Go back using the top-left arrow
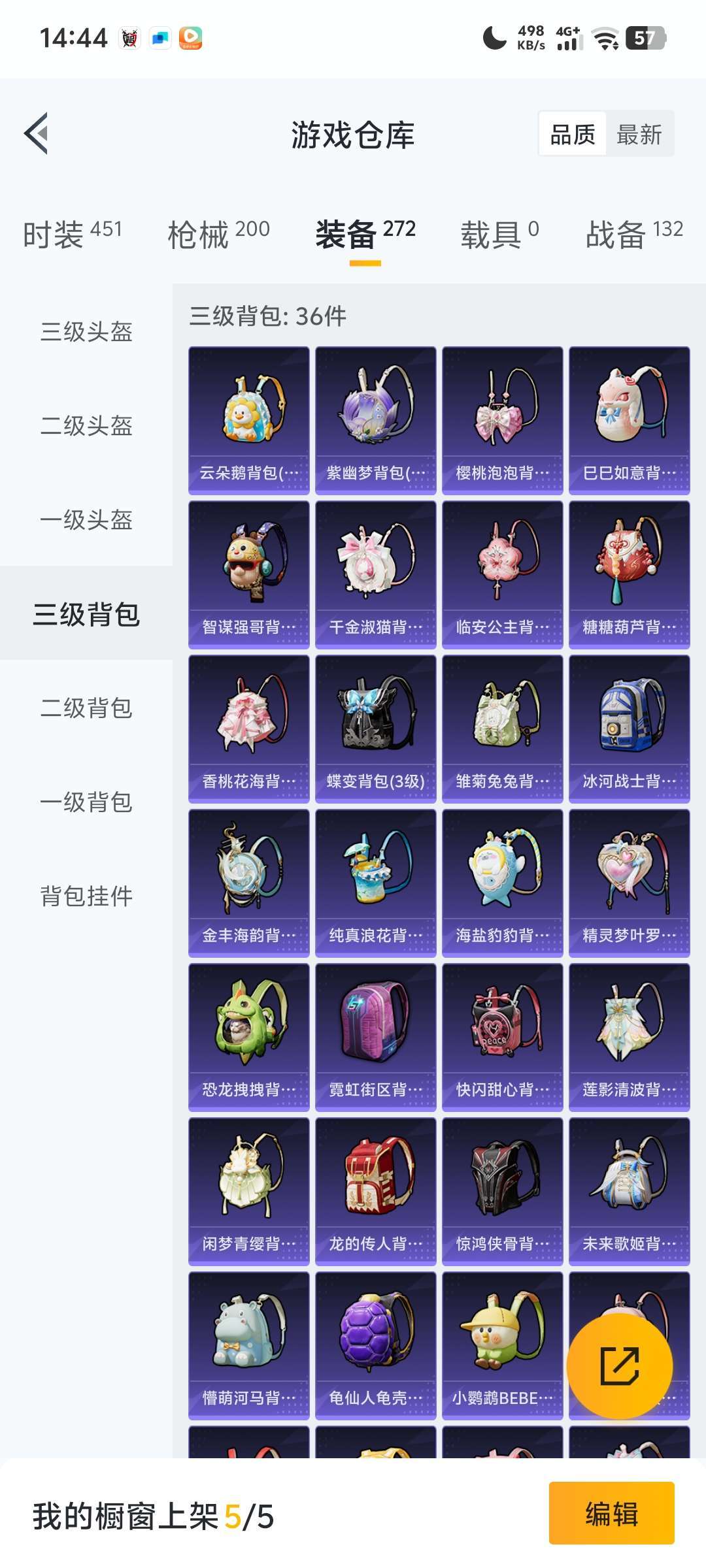Screen dimensions: 706x1568 click(37, 133)
